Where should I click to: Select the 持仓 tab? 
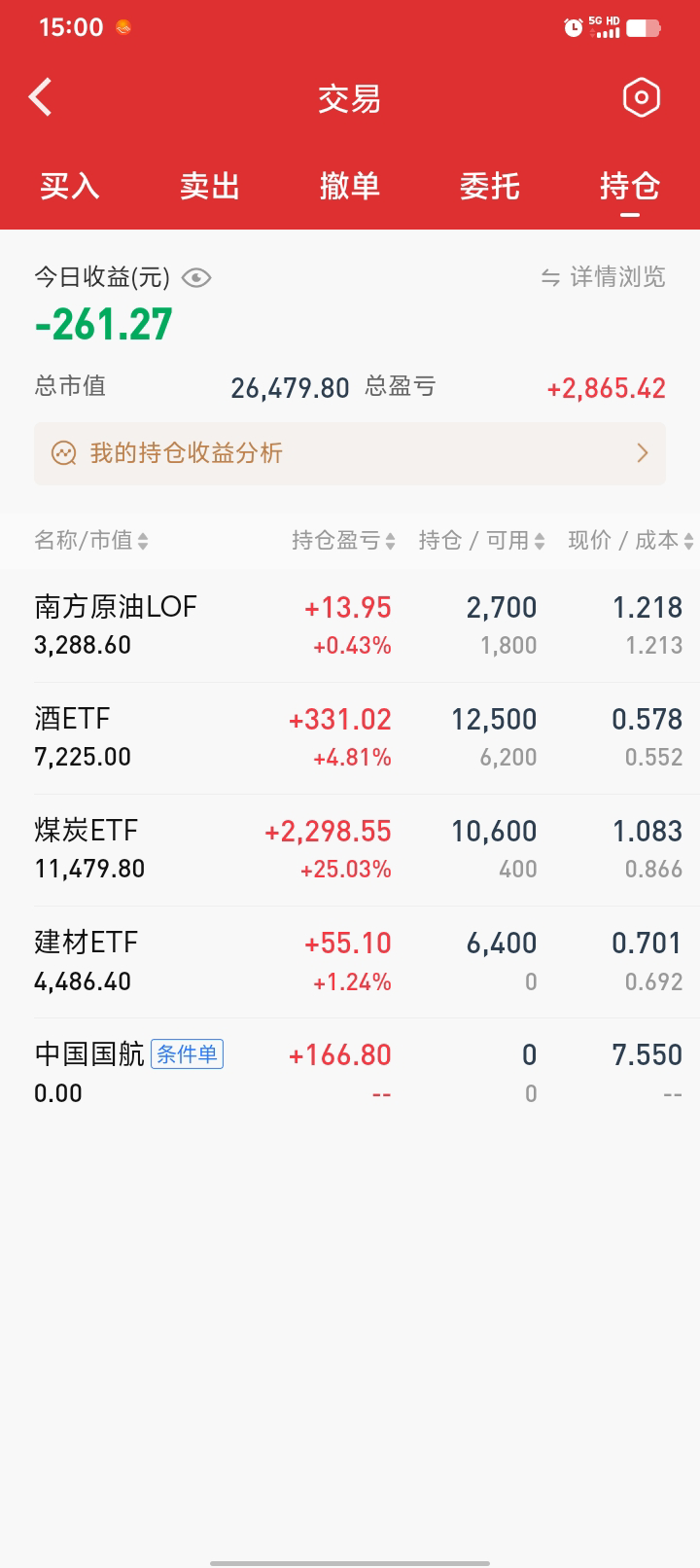pyautogui.click(x=630, y=186)
